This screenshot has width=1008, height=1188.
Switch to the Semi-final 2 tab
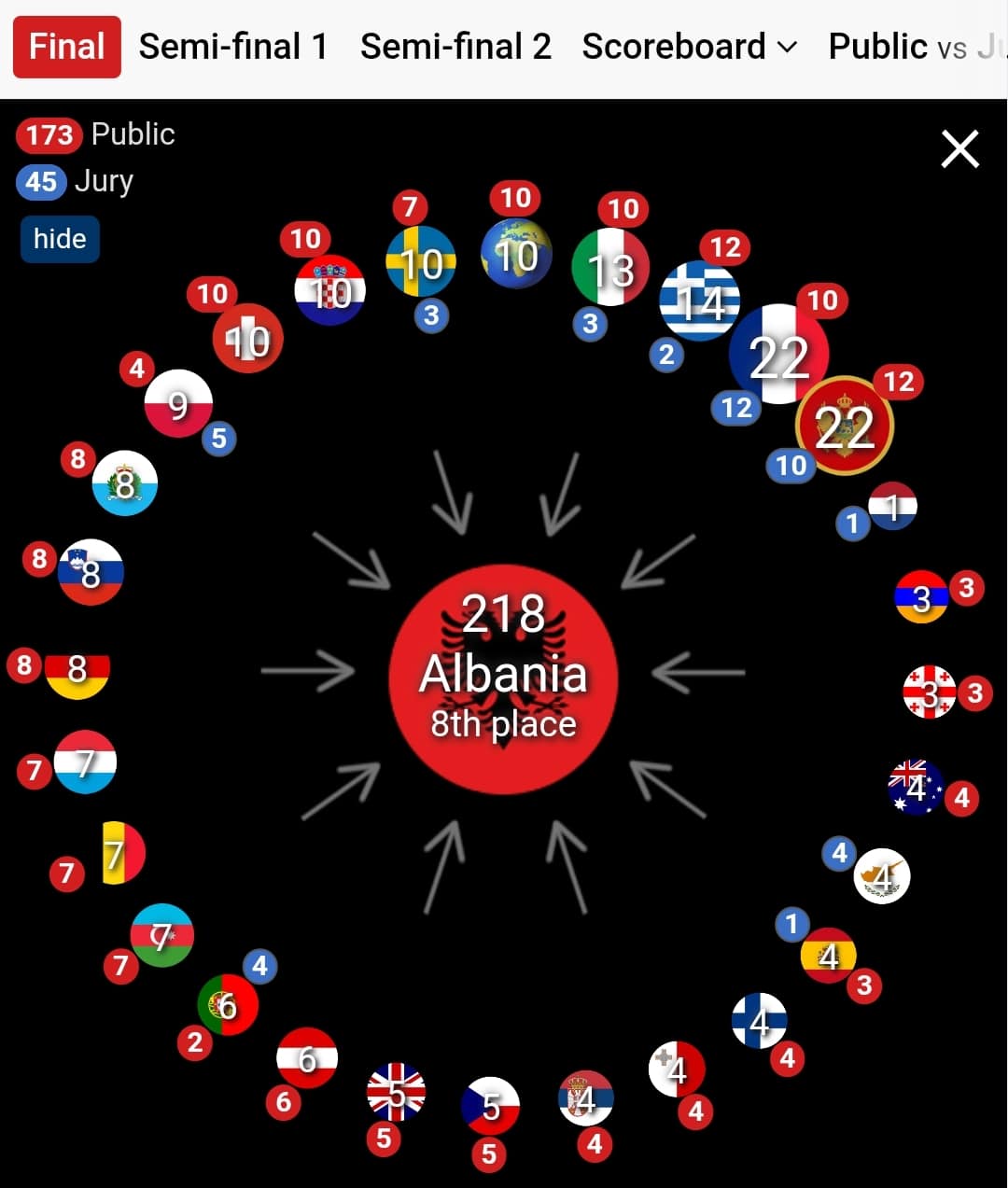pos(455,47)
